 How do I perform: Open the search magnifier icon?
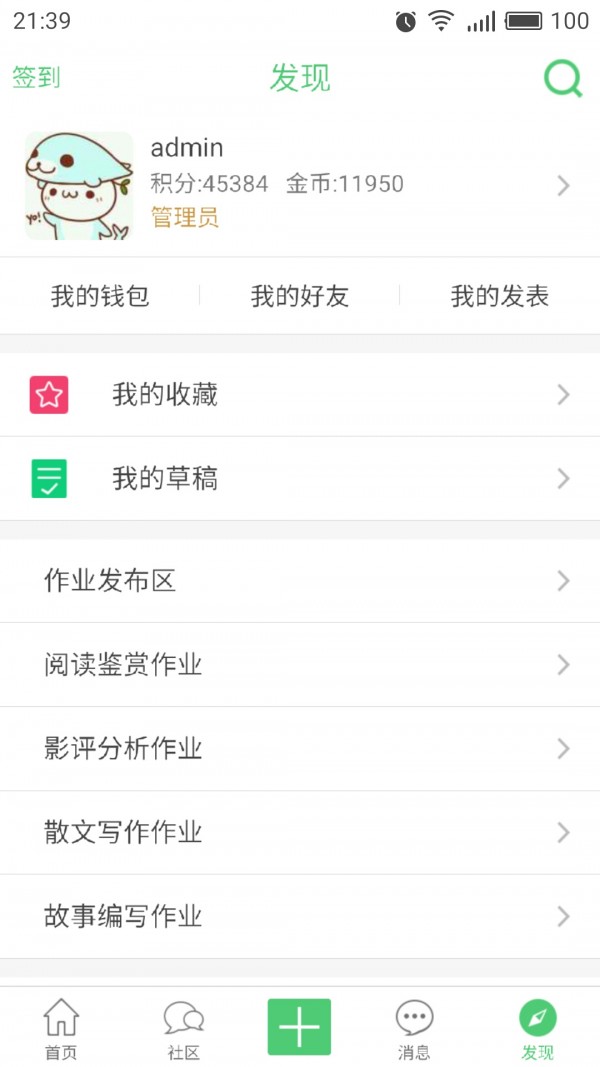click(563, 78)
